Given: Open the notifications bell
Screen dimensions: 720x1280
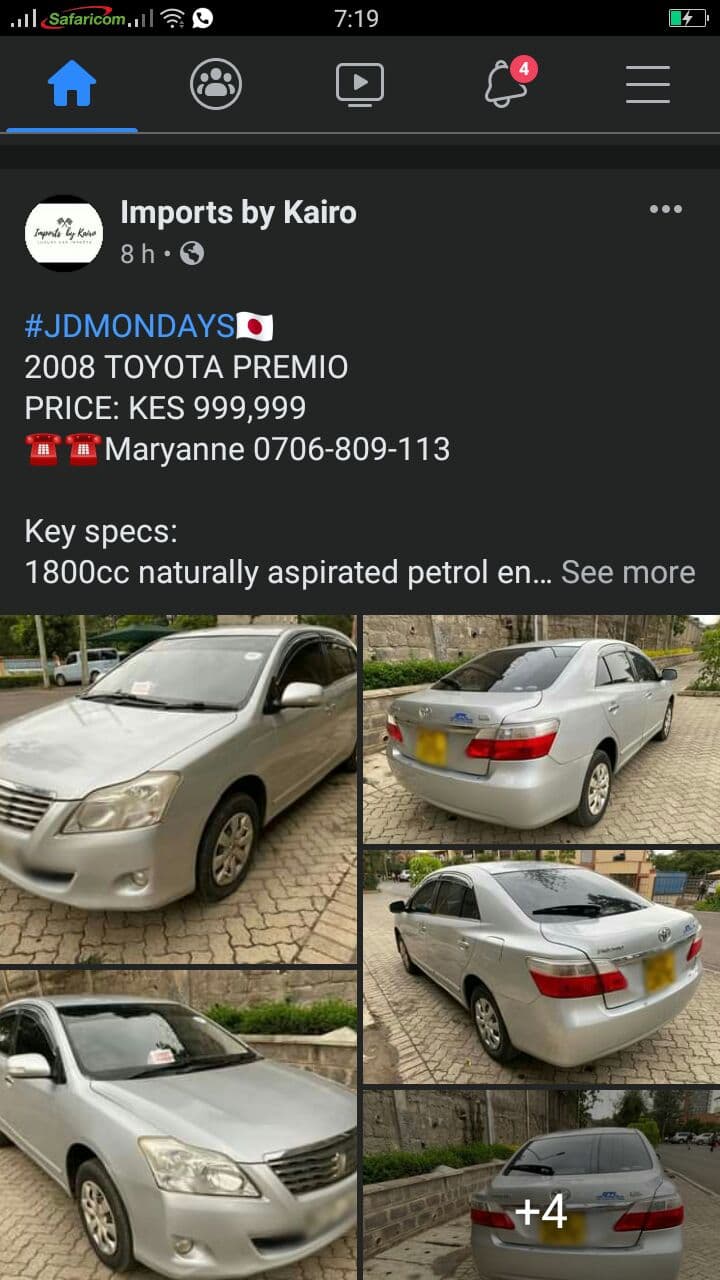Looking at the screenshot, I should [x=506, y=85].
